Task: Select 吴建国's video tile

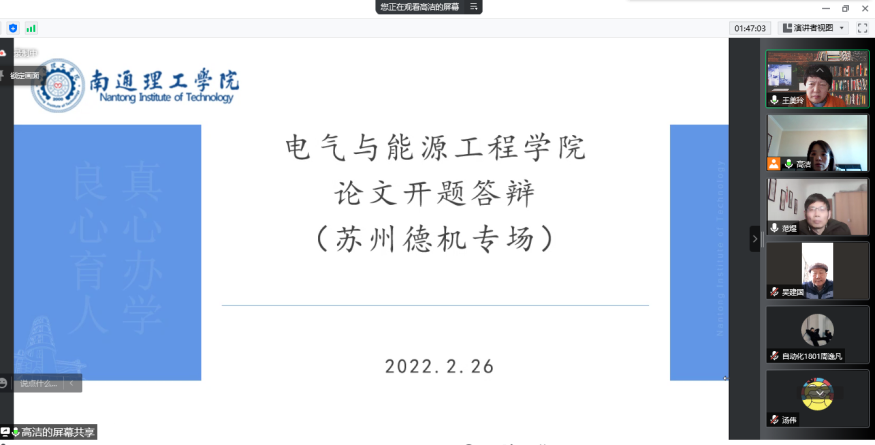Action: coord(817,270)
